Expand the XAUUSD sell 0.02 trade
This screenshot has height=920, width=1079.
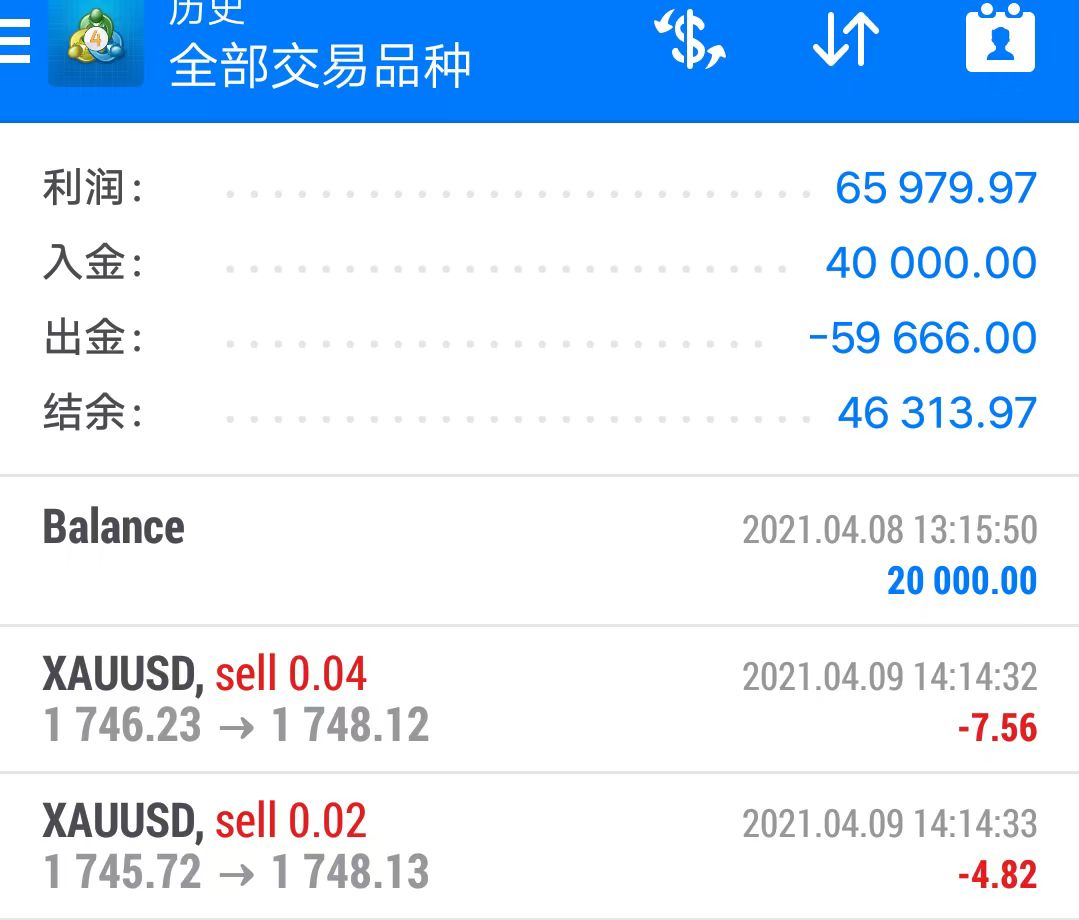(x=539, y=846)
